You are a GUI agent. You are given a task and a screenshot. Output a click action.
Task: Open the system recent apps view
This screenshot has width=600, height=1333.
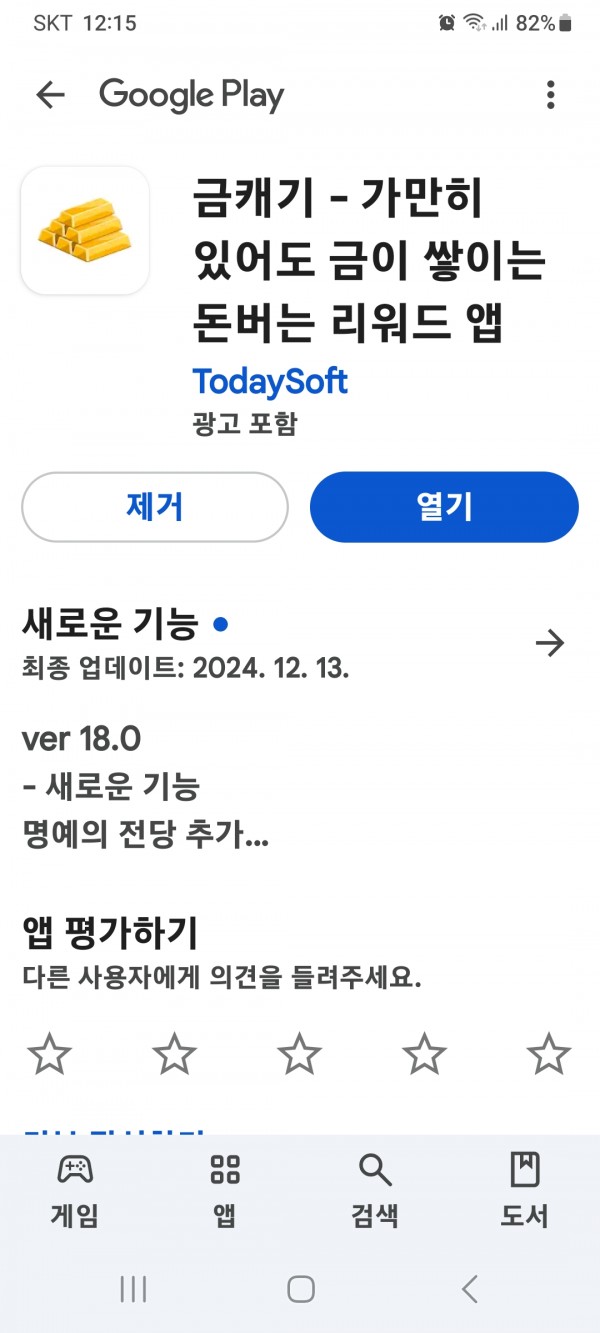pyautogui.click(x=133, y=1288)
